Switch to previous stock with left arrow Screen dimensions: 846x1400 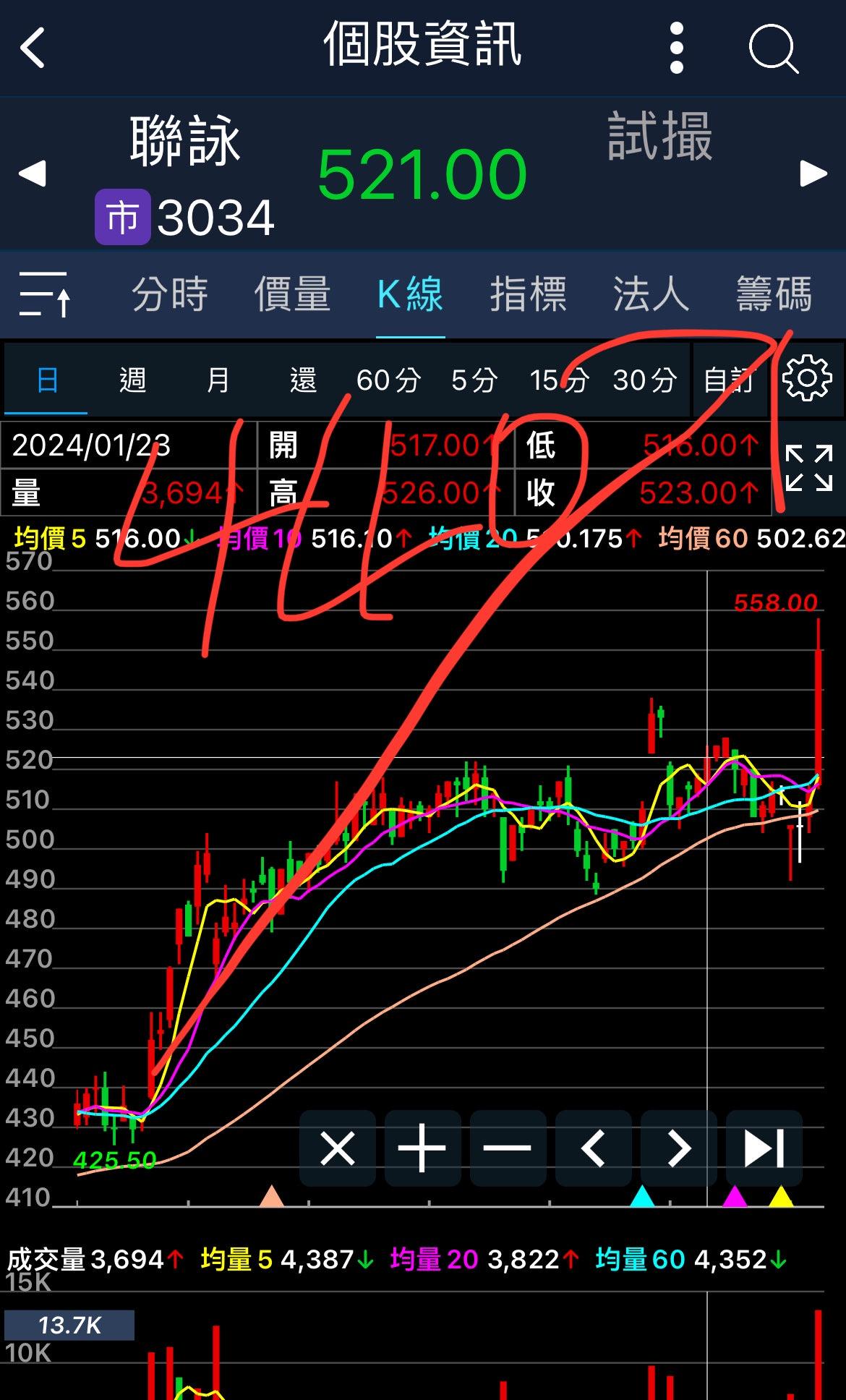coord(32,174)
